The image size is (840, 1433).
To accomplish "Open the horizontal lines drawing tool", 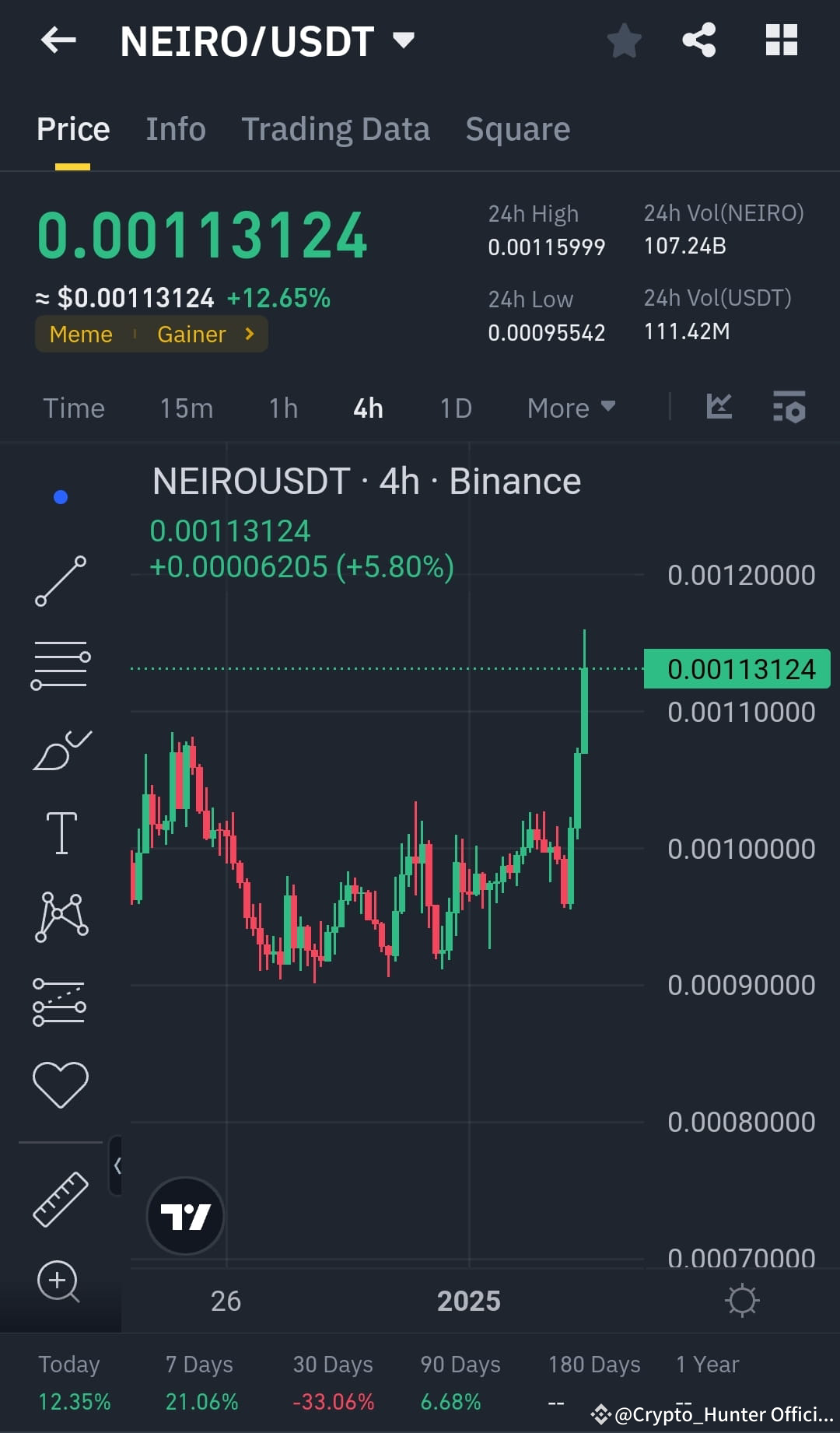I will click(x=61, y=665).
